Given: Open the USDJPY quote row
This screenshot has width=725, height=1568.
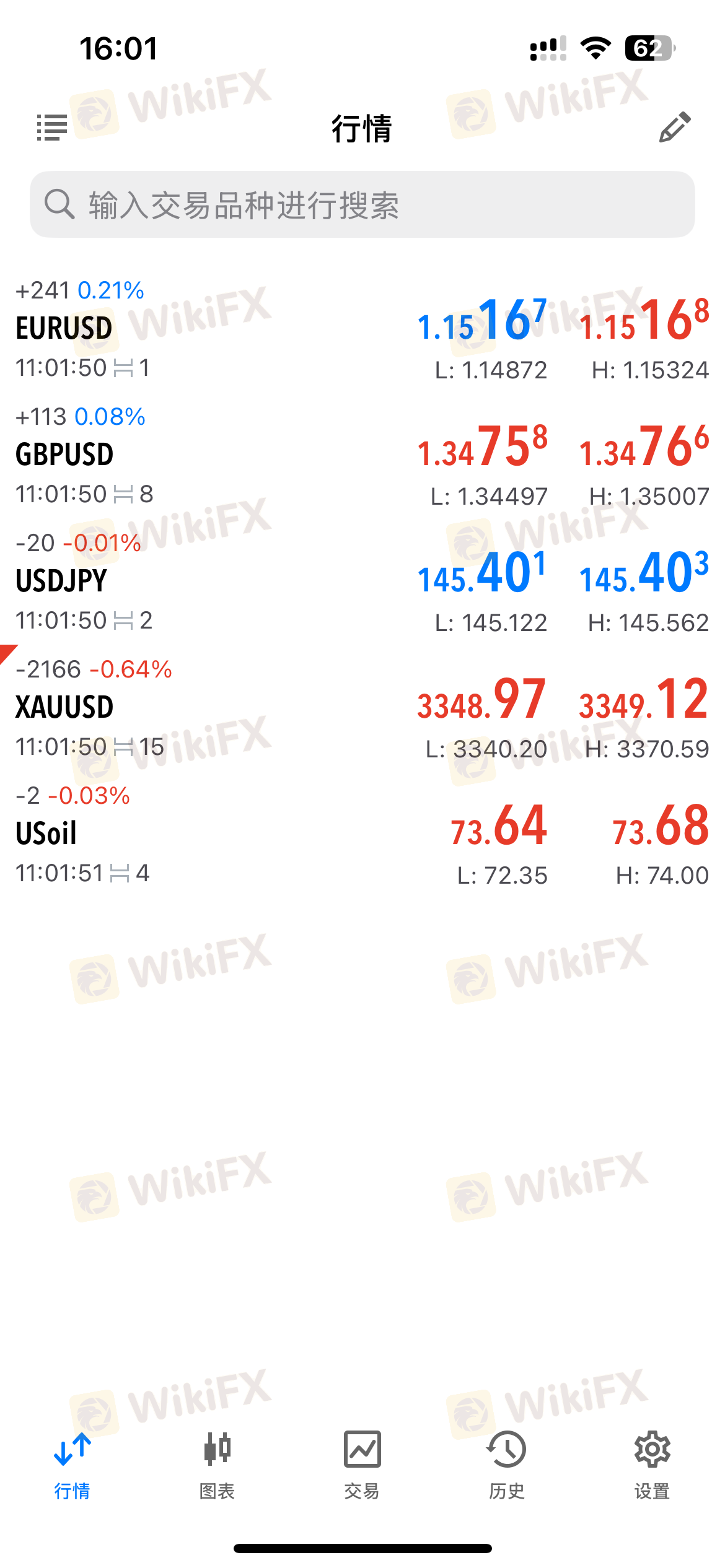Looking at the screenshot, I should point(362,583).
